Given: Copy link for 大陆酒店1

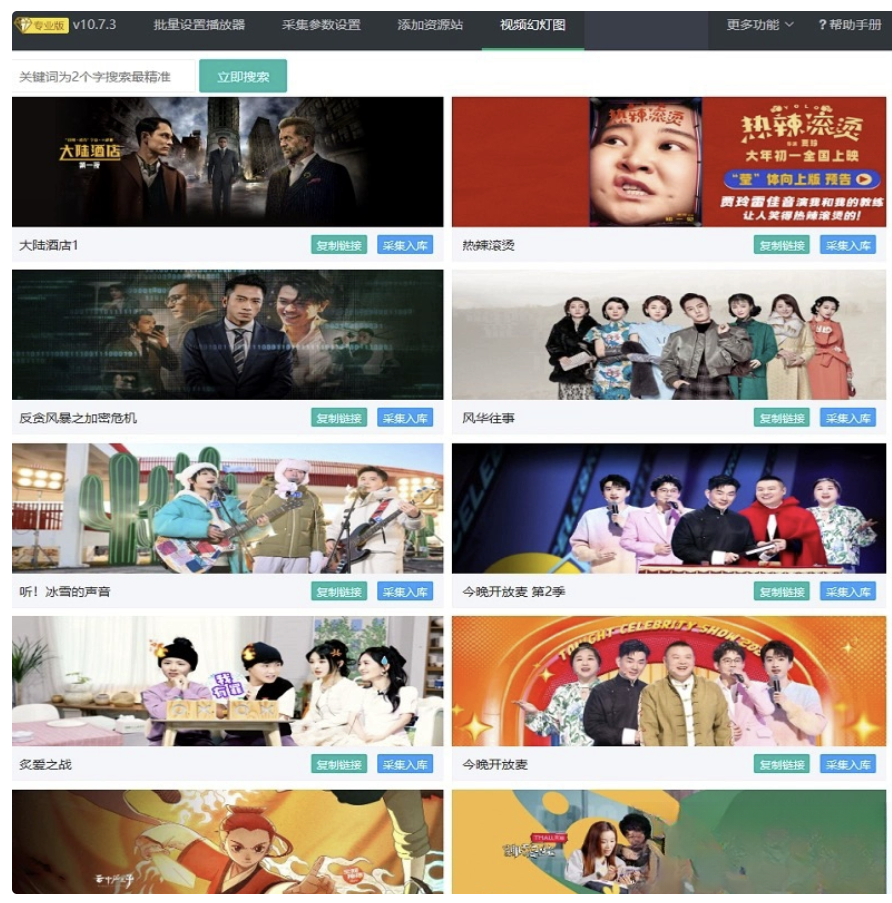Looking at the screenshot, I should [339, 246].
